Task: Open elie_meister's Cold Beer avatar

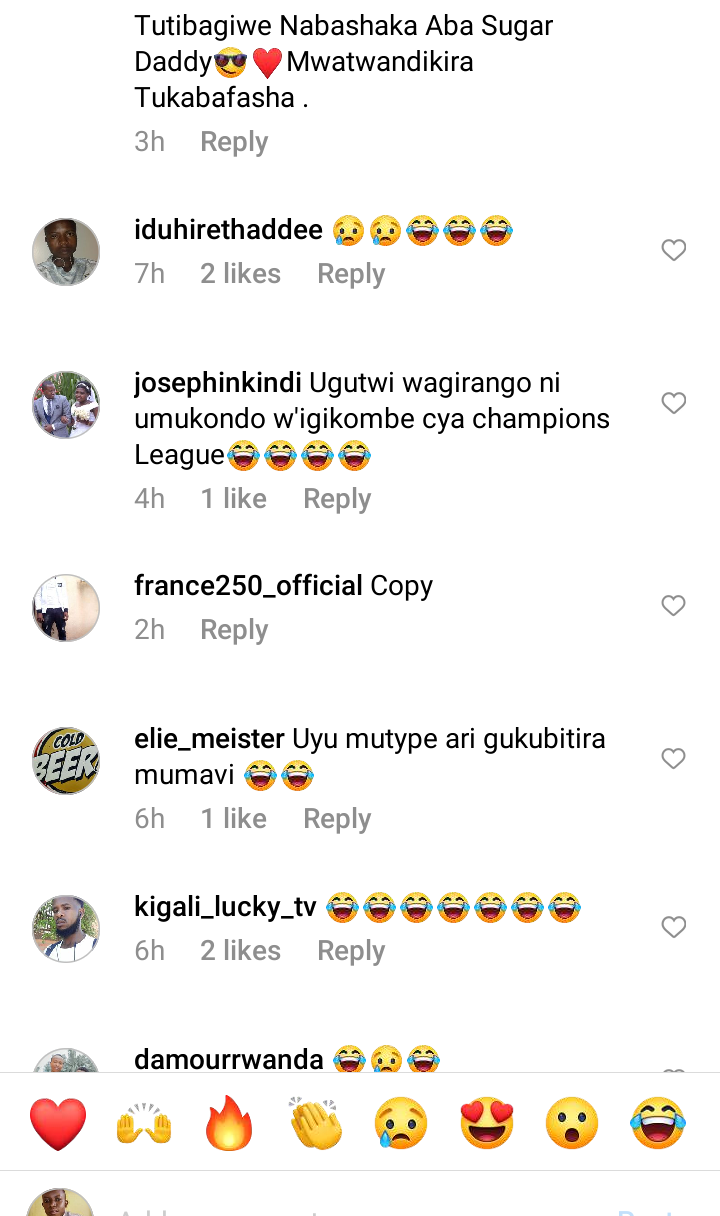Action: point(66,761)
